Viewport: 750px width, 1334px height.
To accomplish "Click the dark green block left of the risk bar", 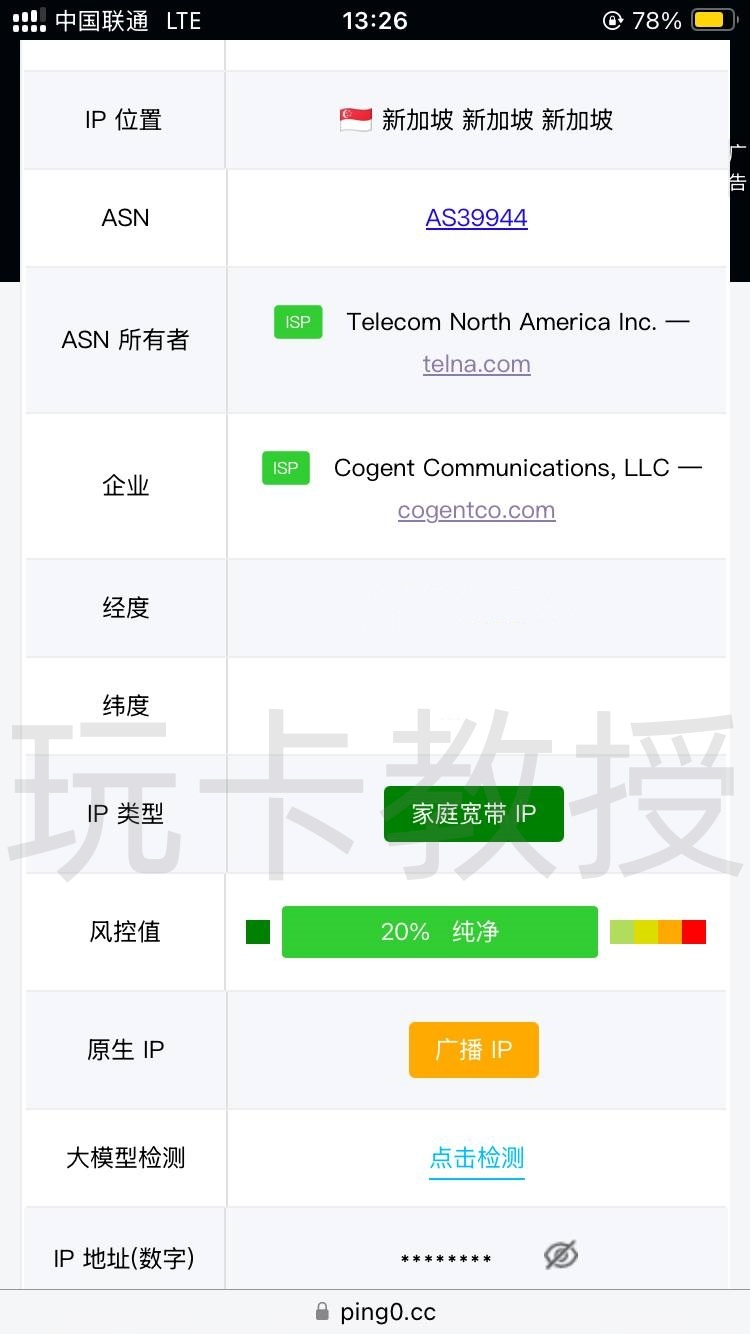I will coord(257,931).
